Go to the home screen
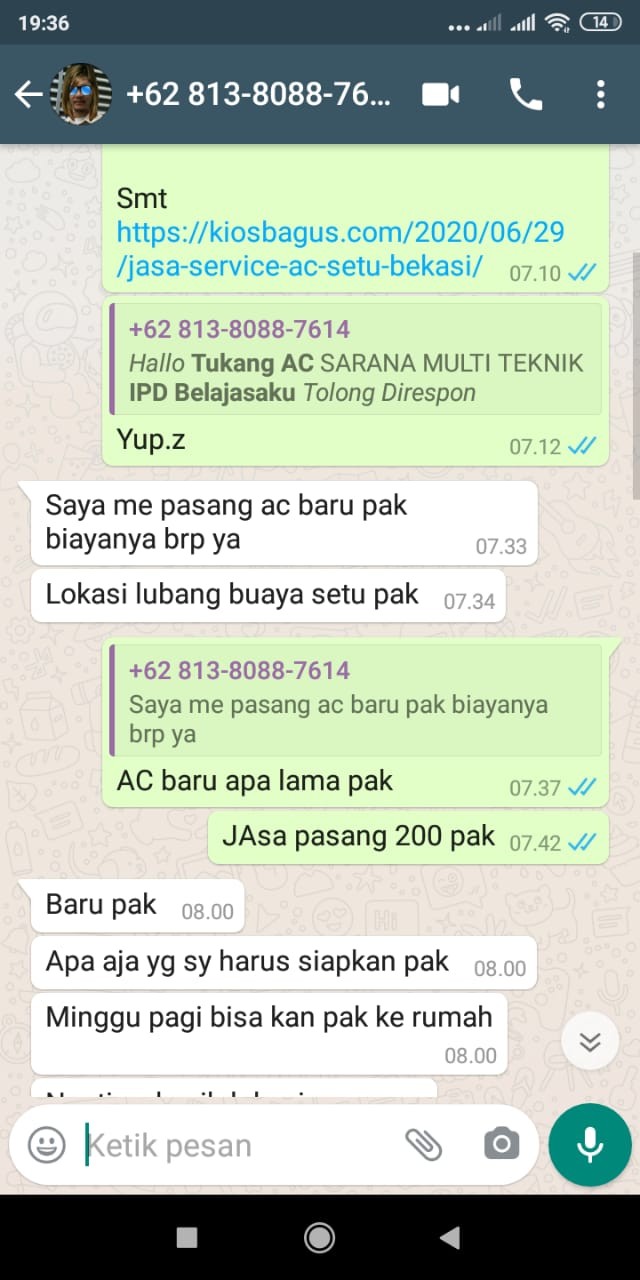640x1280 pixels. pos(319,1238)
